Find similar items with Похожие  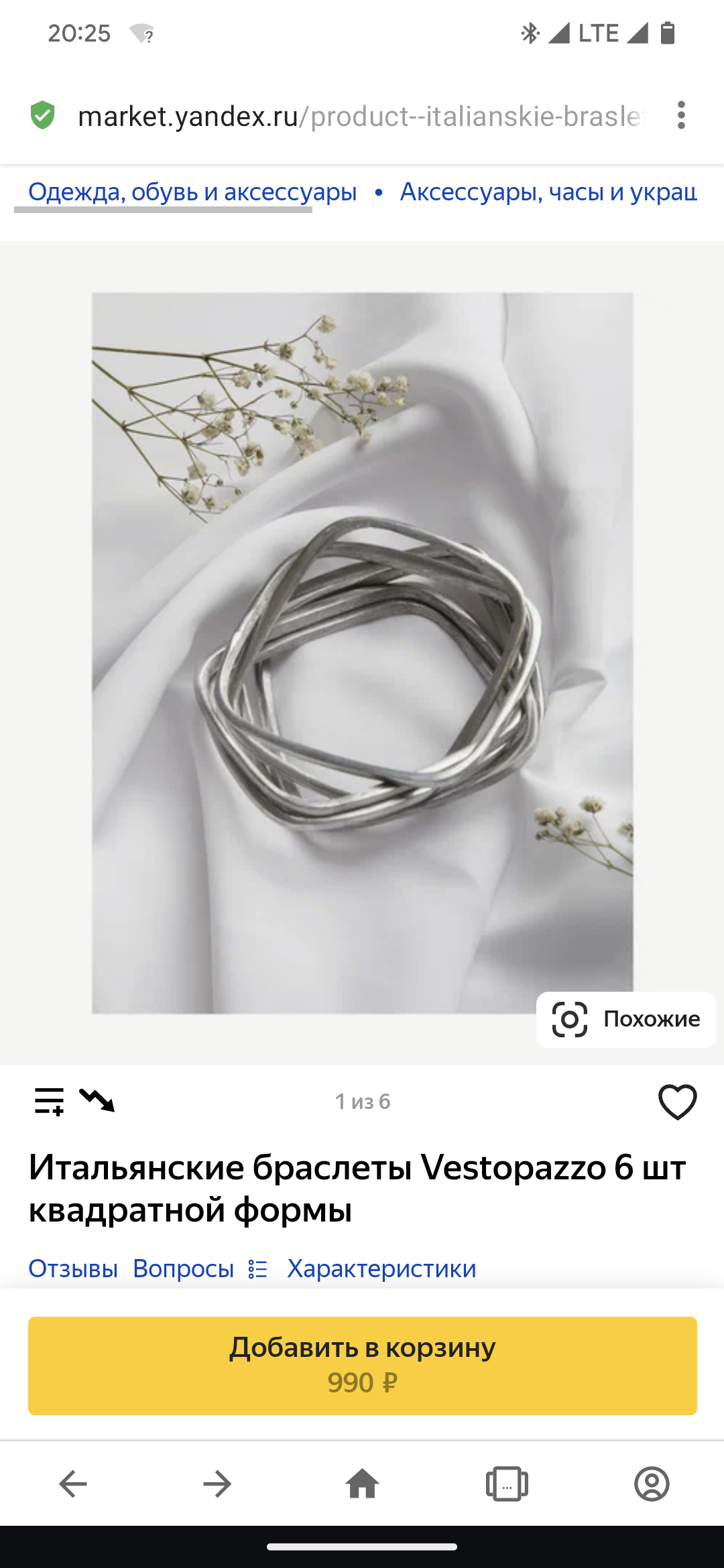626,1019
